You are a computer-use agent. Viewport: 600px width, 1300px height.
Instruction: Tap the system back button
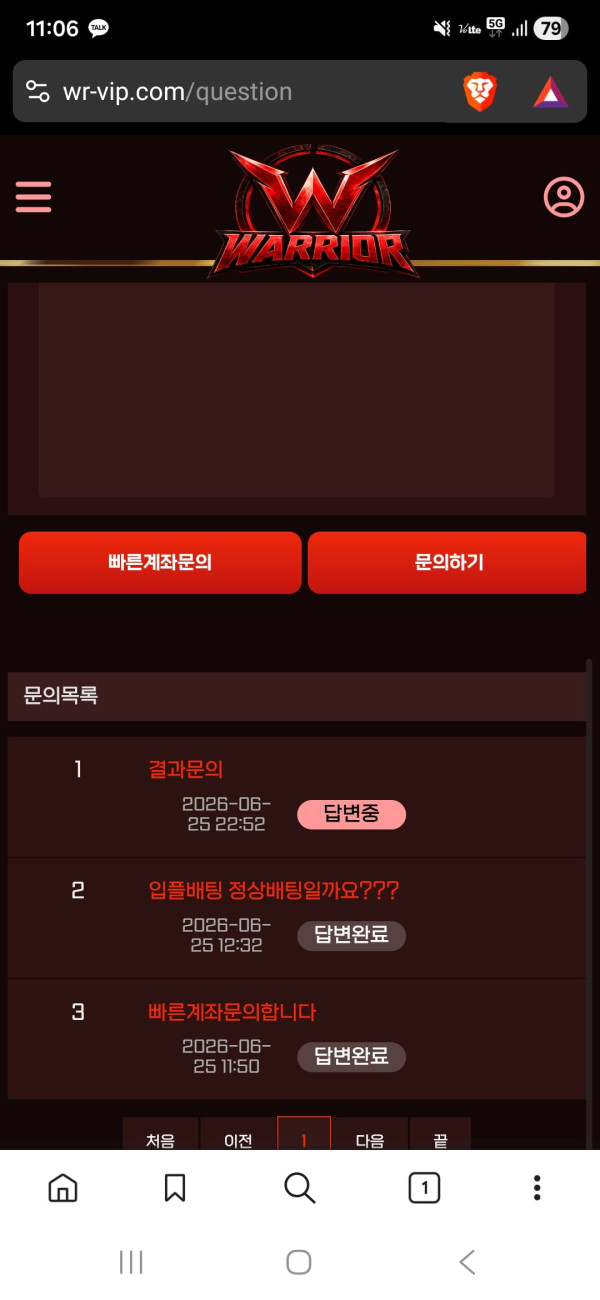pos(467,1262)
